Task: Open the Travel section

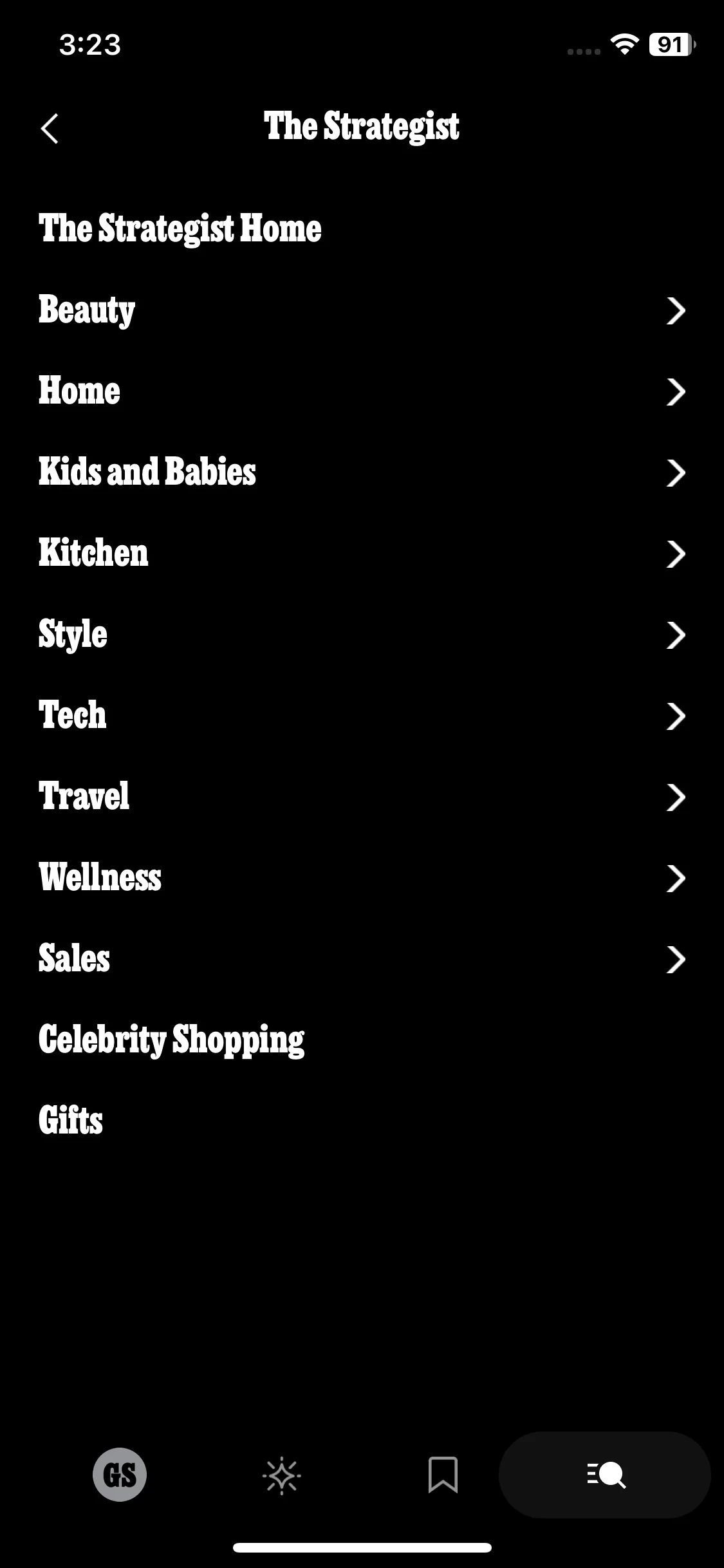Action: pos(360,797)
